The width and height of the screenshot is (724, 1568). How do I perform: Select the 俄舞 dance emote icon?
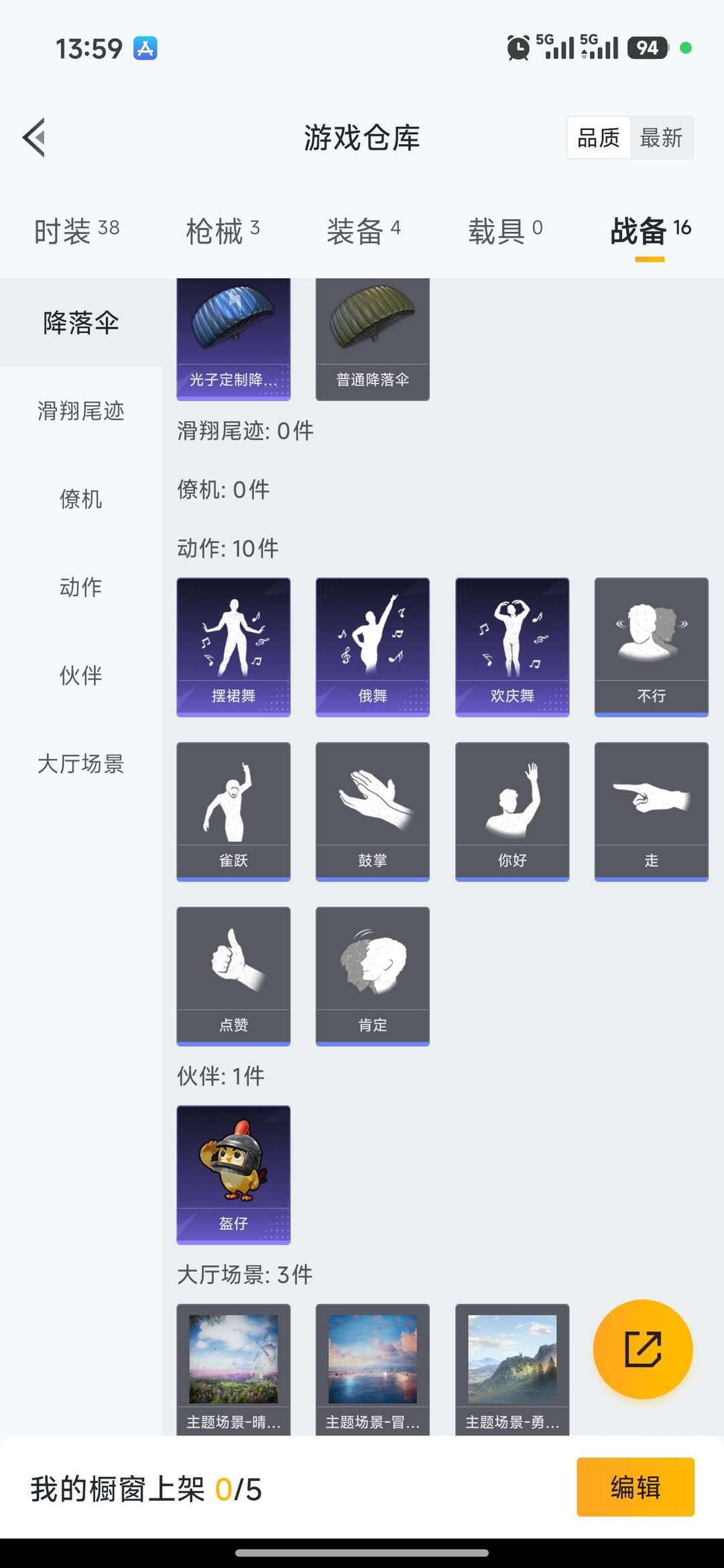pos(372,645)
